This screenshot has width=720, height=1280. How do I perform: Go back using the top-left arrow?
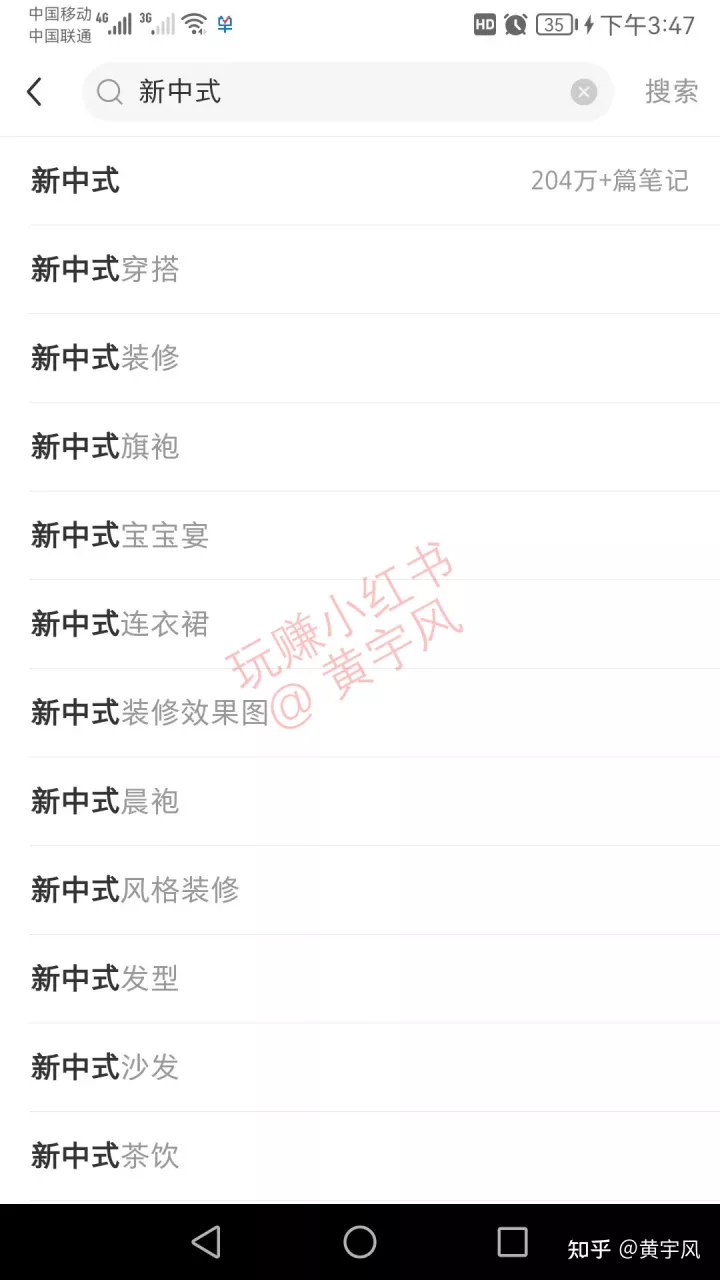[34, 92]
